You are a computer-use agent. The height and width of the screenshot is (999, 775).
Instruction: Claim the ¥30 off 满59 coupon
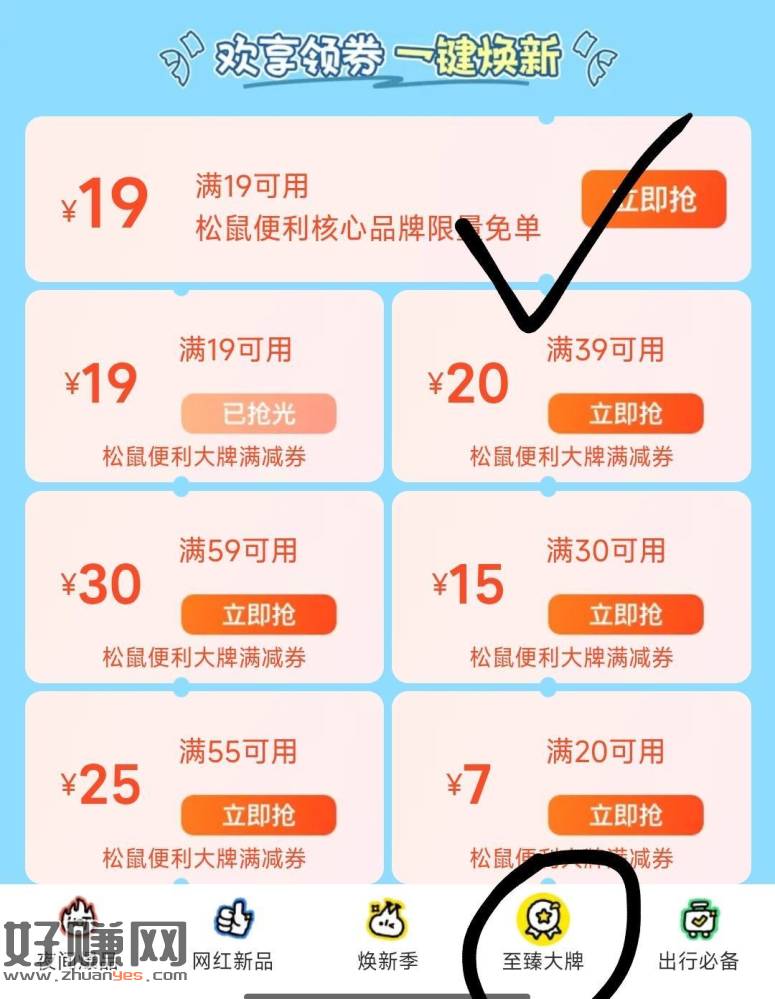tap(258, 615)
